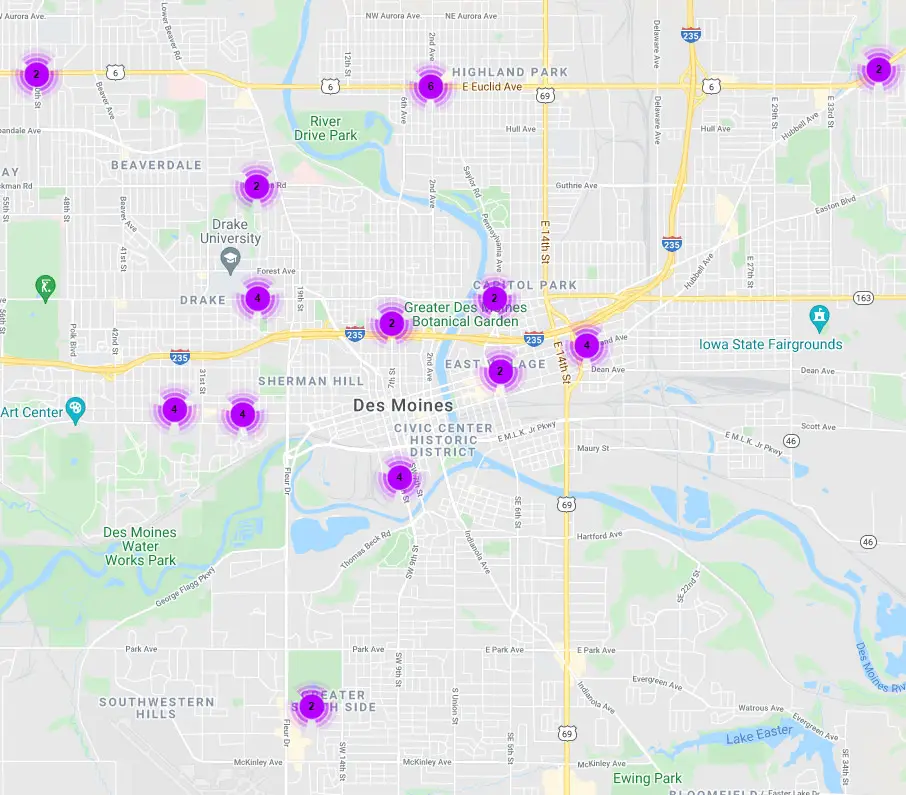Tap the 2-marker cluster in Greater South Side

311,706
